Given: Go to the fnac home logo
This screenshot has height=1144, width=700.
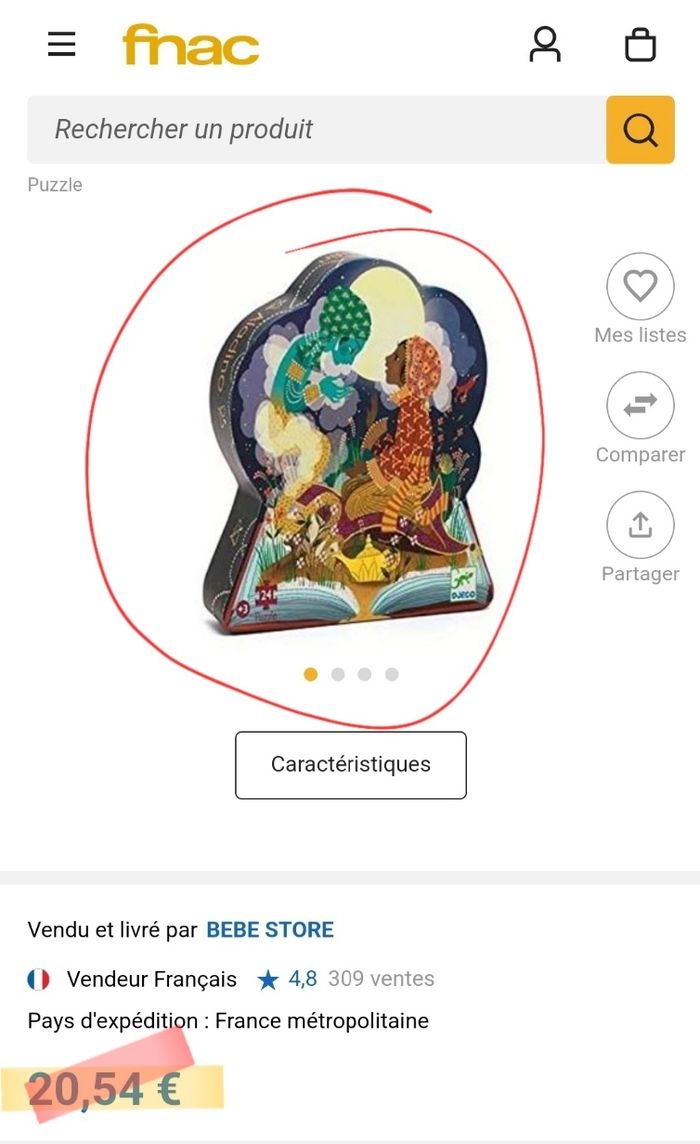Looking at the screenshot, I should click(x=191, y=46).
